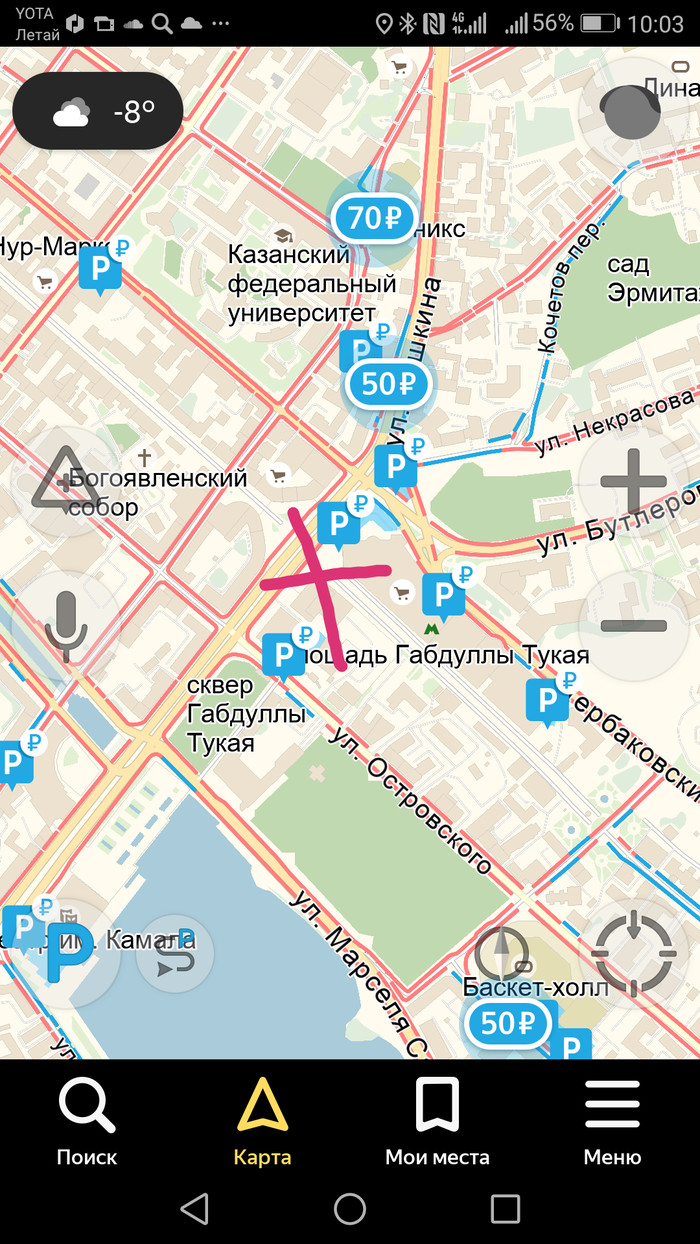Report a road event via triangle icon
This screenshot has width=700, height=1244.
(62, 481)
